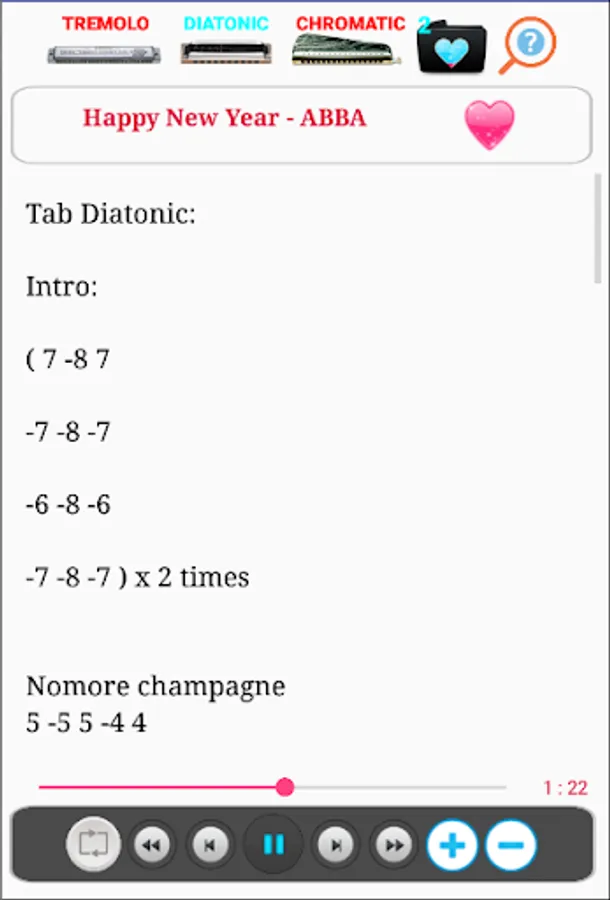Open the Chromatic harmonica tab

tap(347, 39)
